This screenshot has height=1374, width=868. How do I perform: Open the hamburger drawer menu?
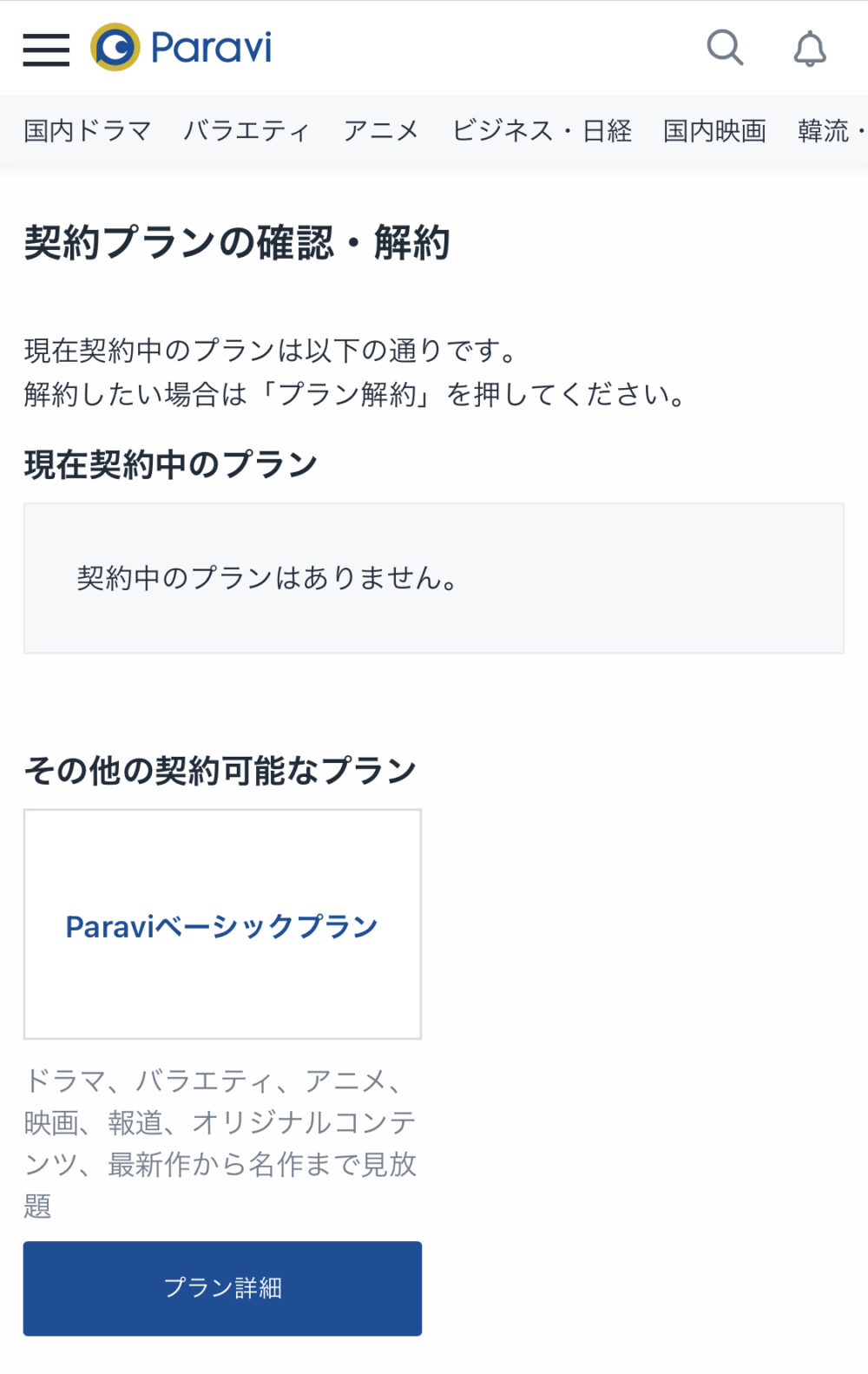click(x=46, y=49)
